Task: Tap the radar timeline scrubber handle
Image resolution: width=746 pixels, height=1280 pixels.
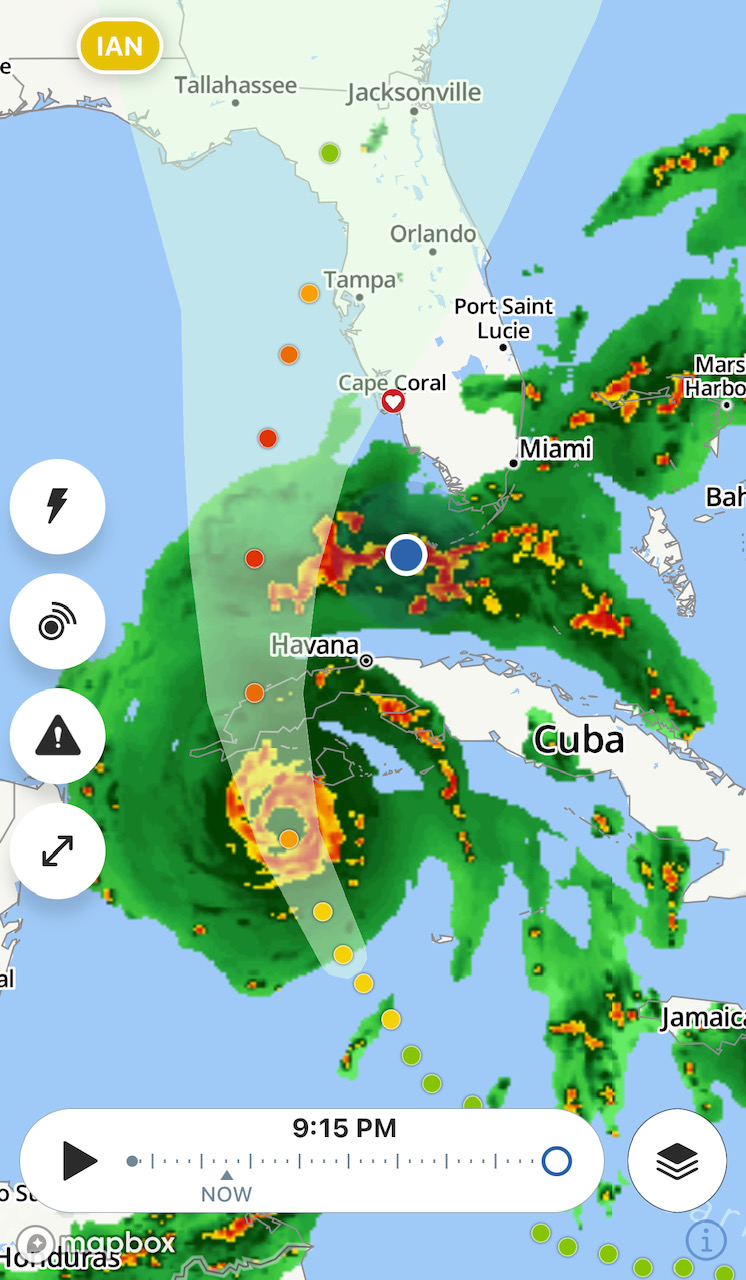Action: 556,1161
